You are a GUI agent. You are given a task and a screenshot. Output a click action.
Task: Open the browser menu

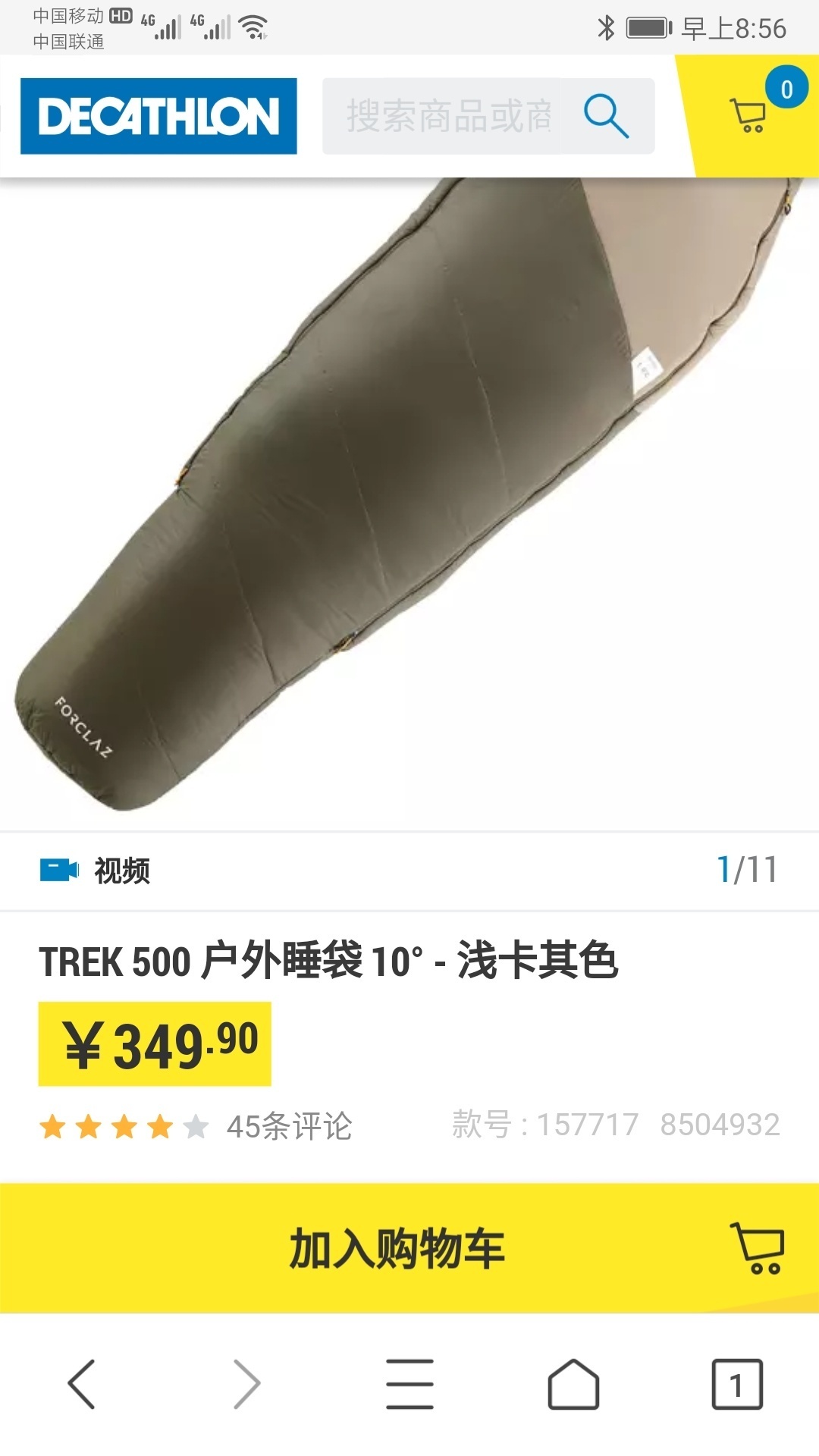[x=409, y=1384]
